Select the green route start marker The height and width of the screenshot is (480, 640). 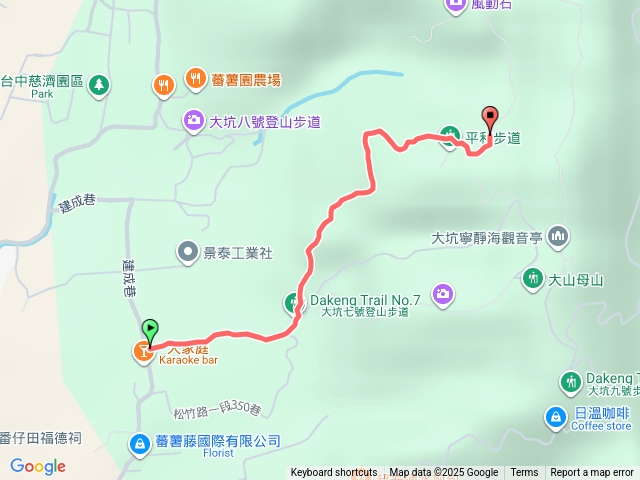150,328
